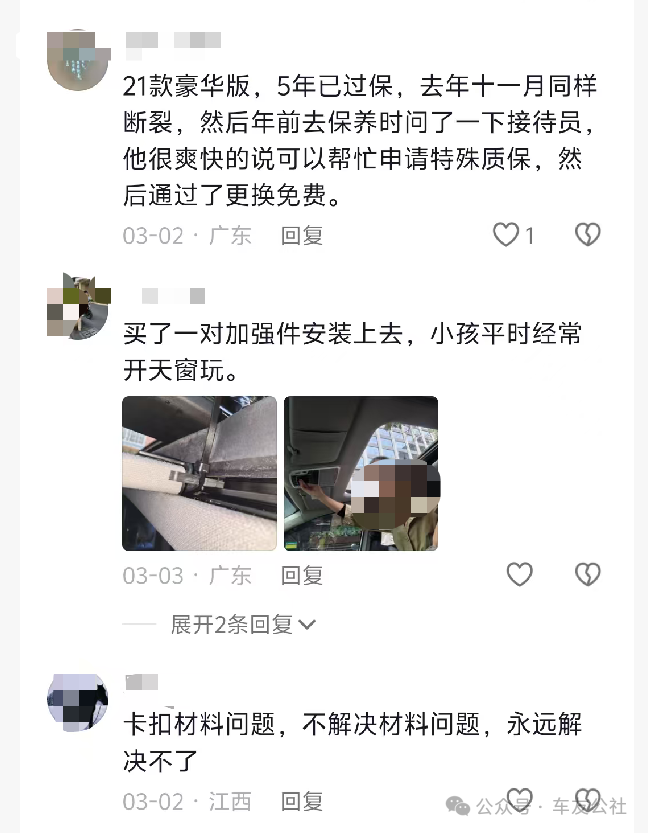Image resolution: width=648 pixels, height=833 pixels.
Task: Reply to the 03-03 广东 comment
Action: point(301,576)
